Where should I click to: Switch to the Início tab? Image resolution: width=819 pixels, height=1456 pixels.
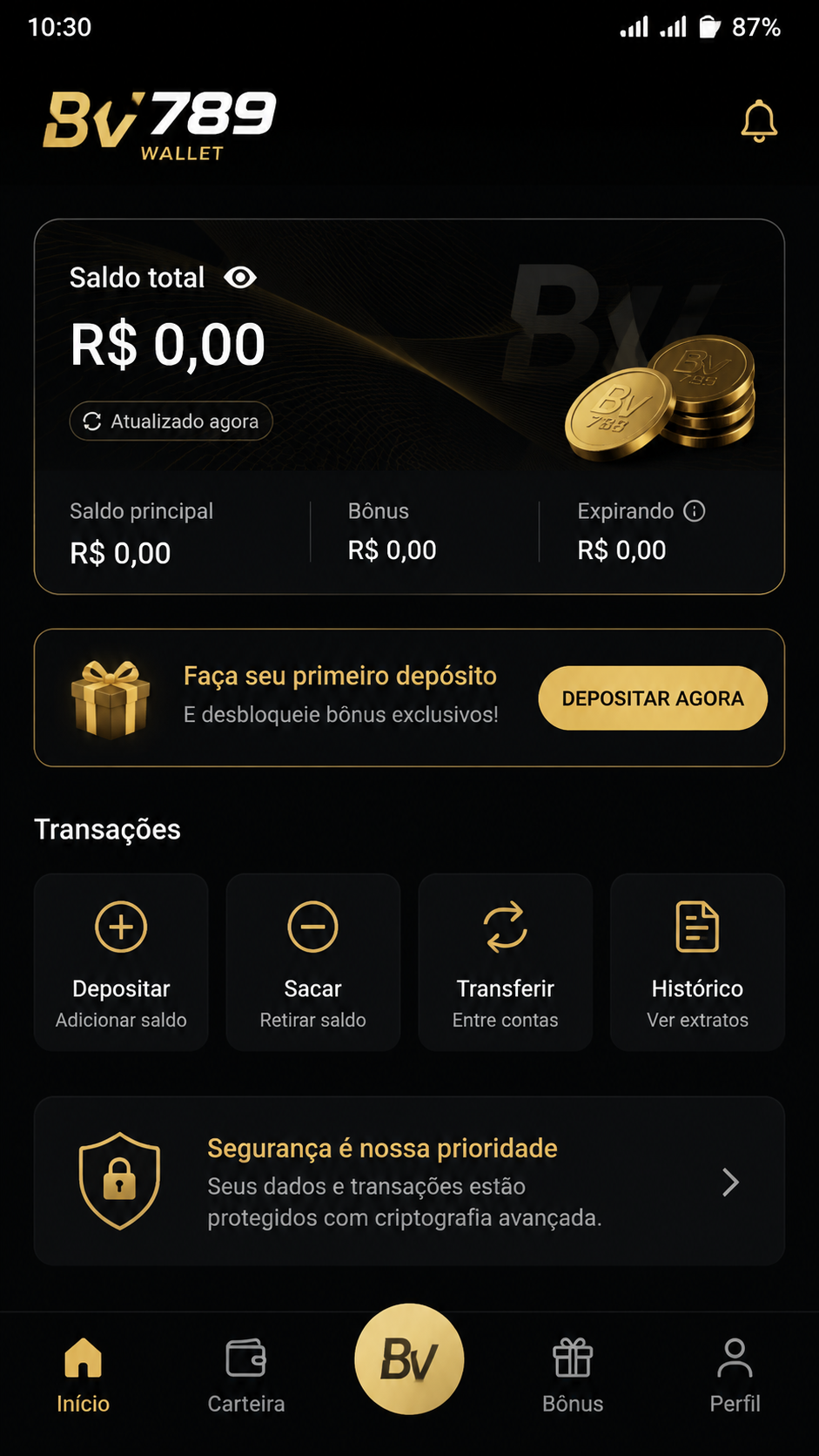tap(84, 1376)
